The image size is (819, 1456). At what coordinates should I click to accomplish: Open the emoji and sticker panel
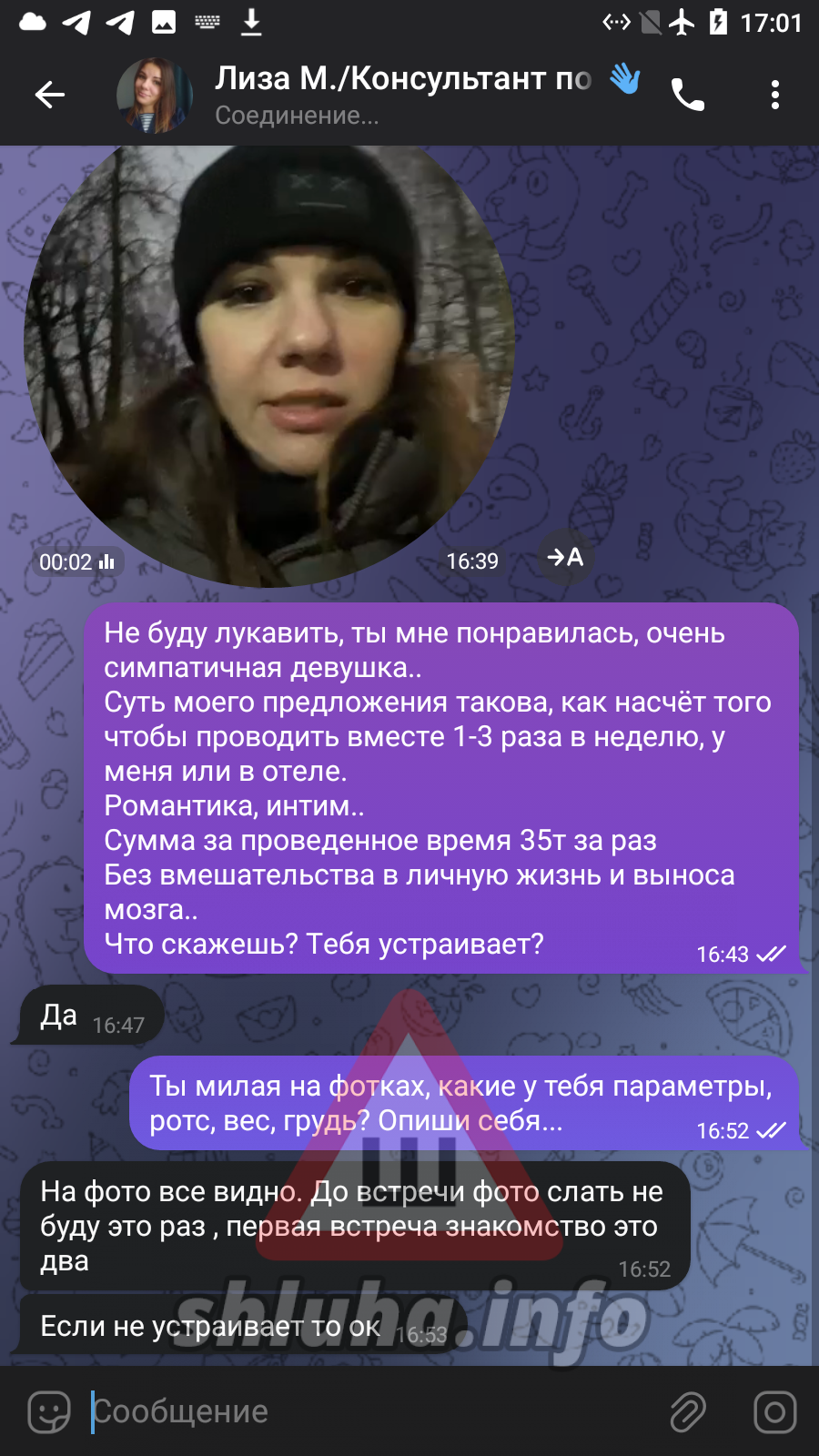coord(49,1412)
